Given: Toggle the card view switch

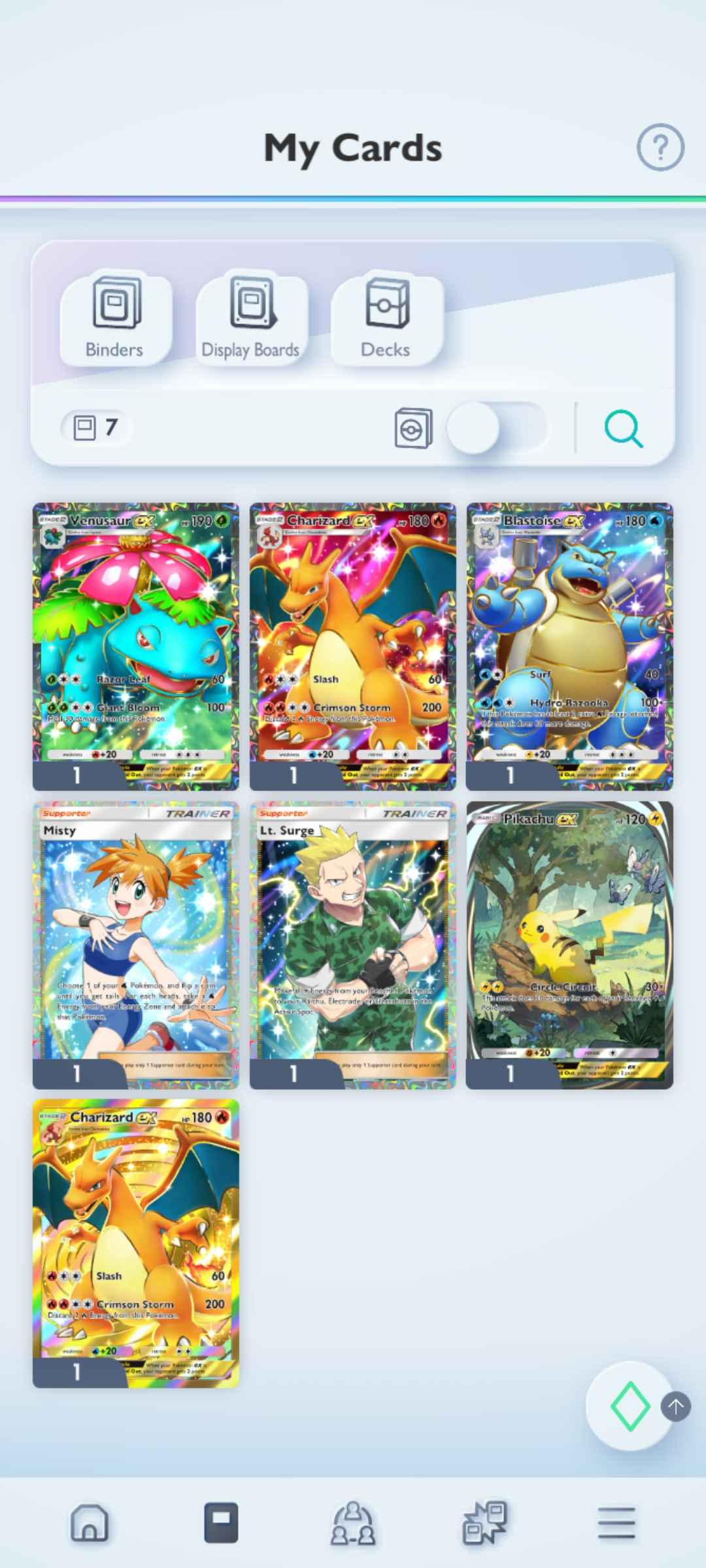Looking at the screenshot, I should (x=497, y=428).
